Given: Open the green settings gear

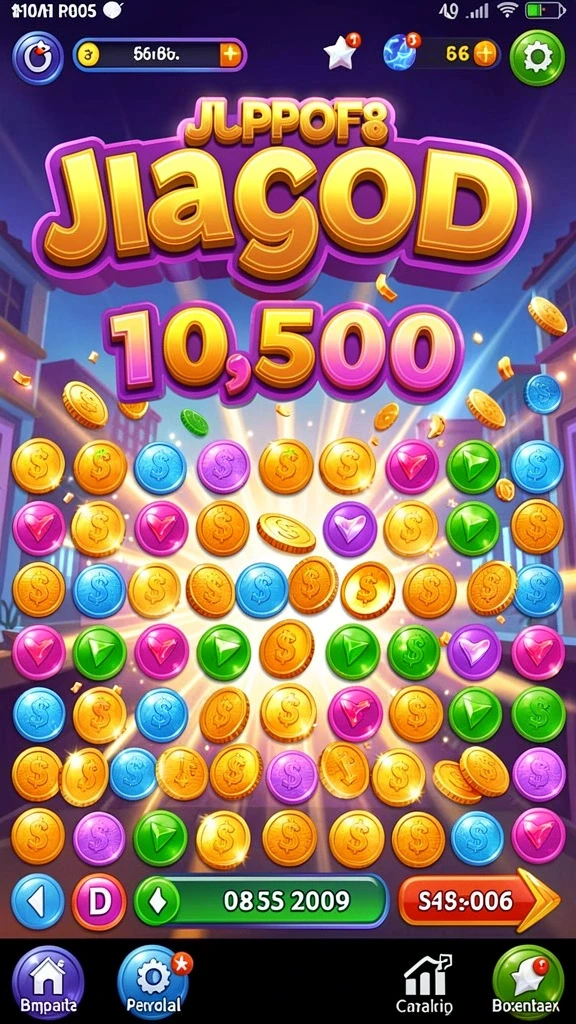Looking at the screenshot, I should point(537,57).
